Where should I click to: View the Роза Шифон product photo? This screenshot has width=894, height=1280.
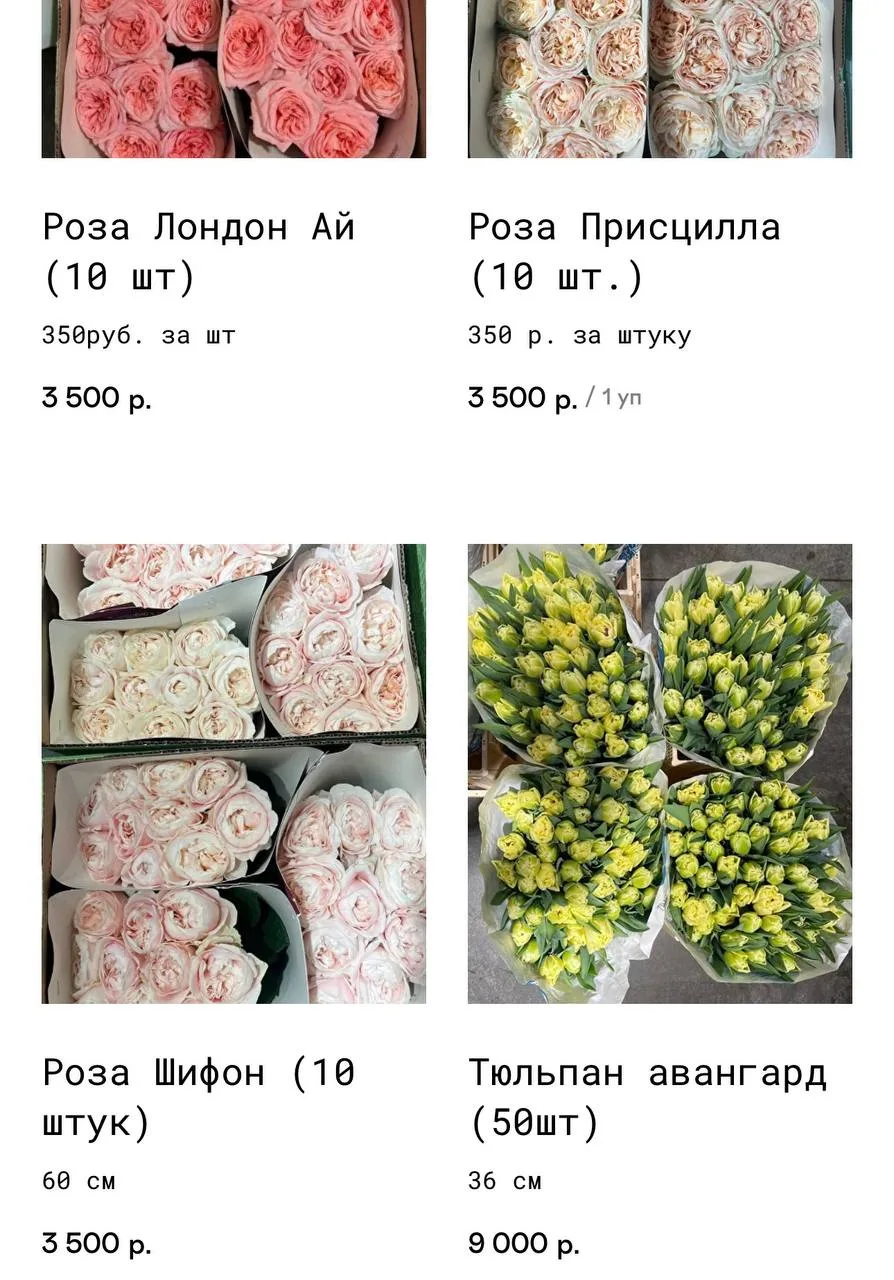pos(233,773)
